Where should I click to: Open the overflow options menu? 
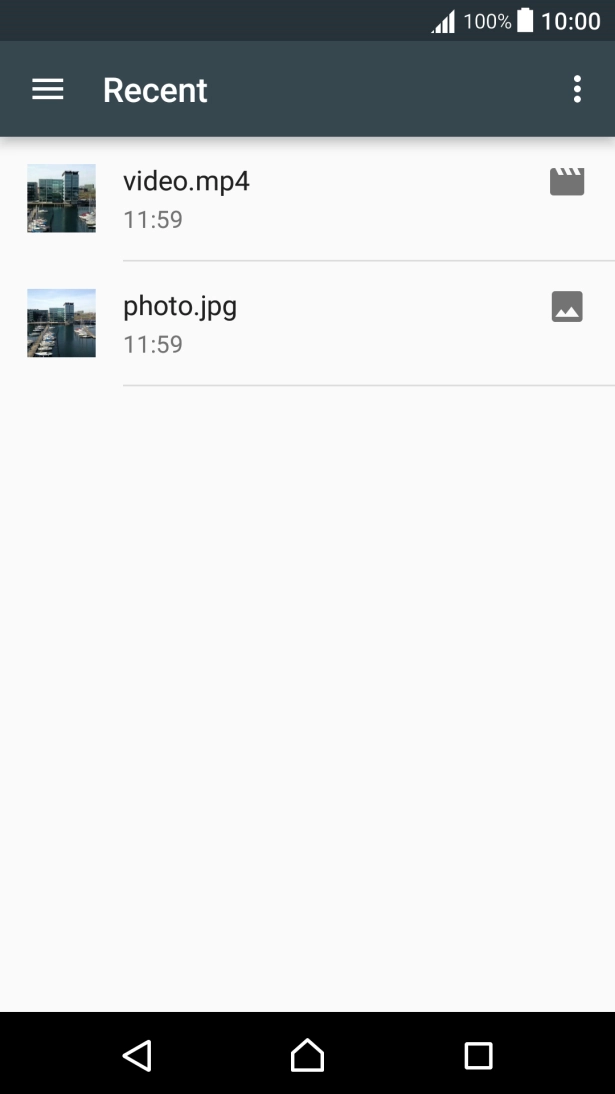[x=577, y=90]
